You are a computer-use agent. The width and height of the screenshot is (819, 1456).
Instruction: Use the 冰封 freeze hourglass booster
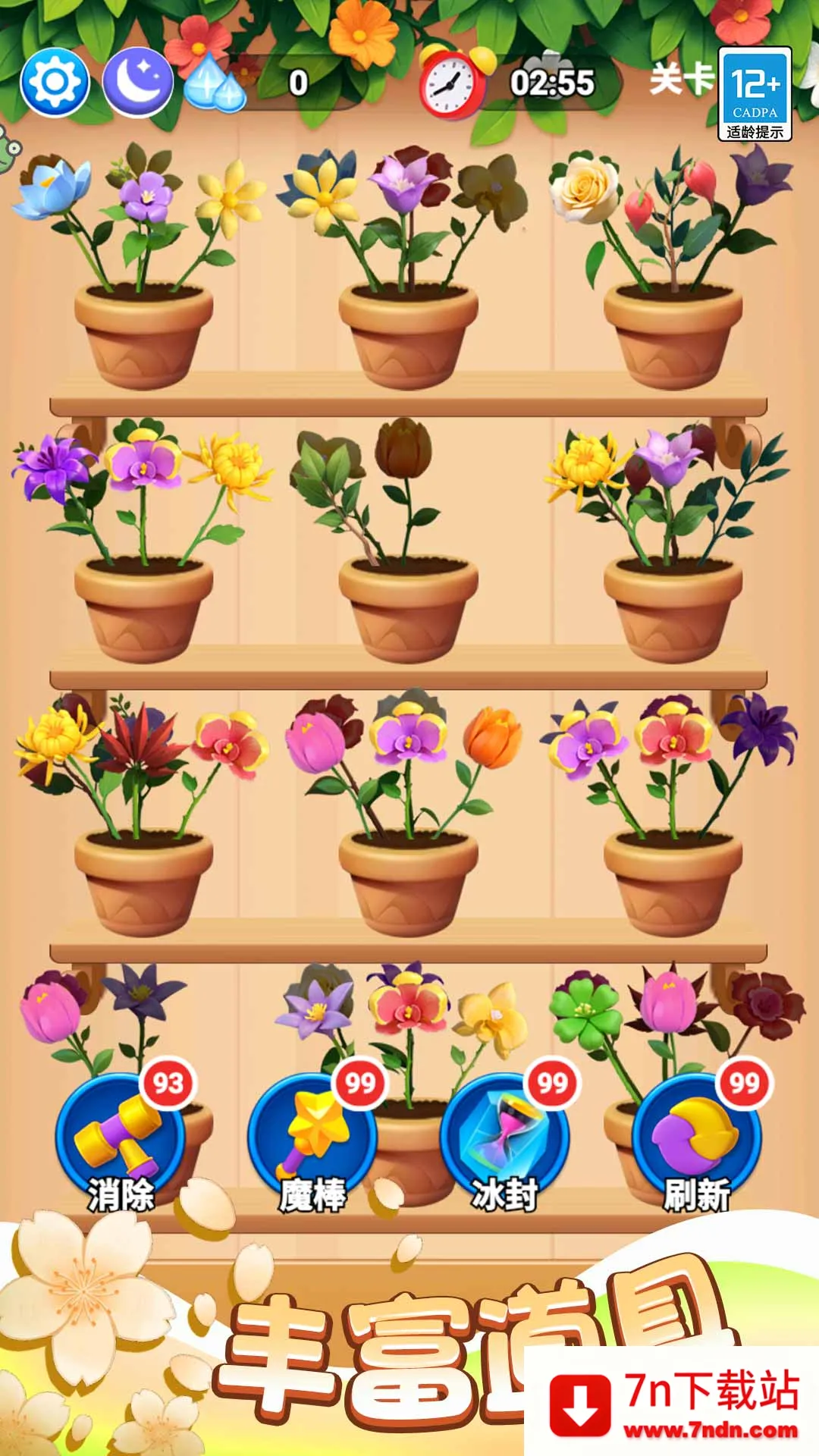click(505, 1137)
